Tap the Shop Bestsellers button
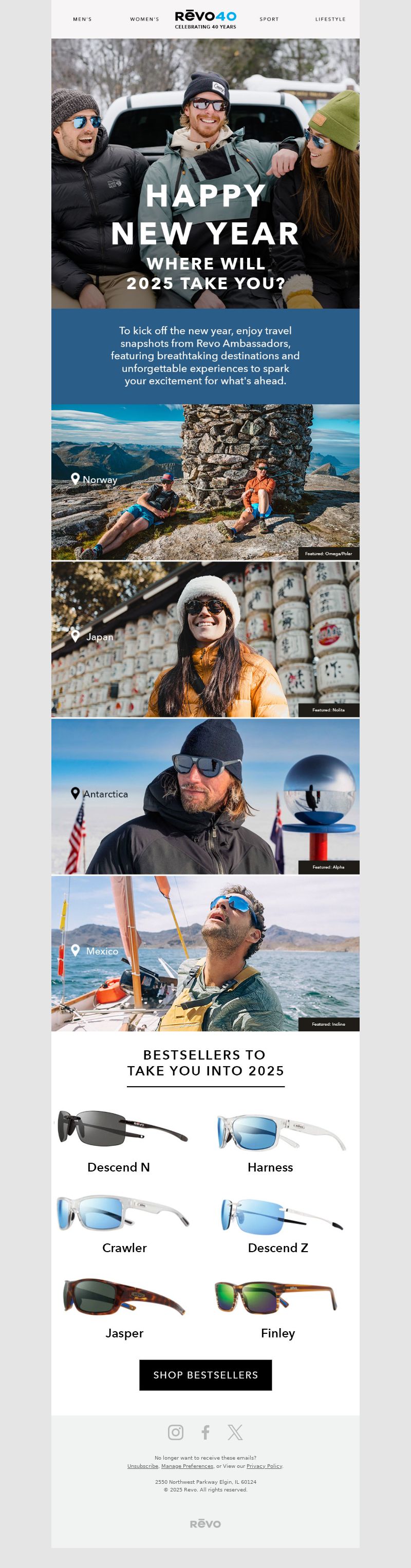 click(x=205, y=1375)
